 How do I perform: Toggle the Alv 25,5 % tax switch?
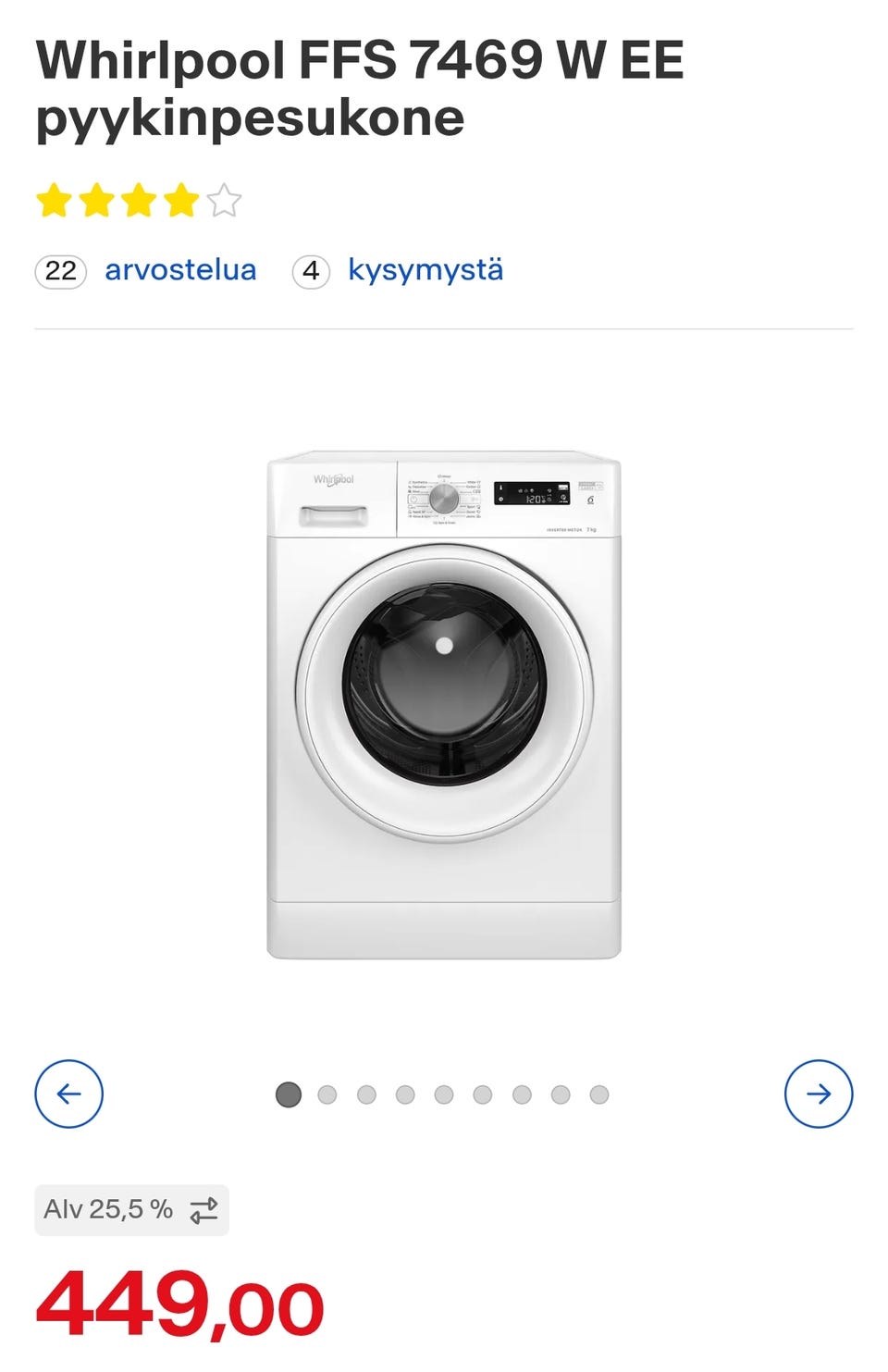132,1209
